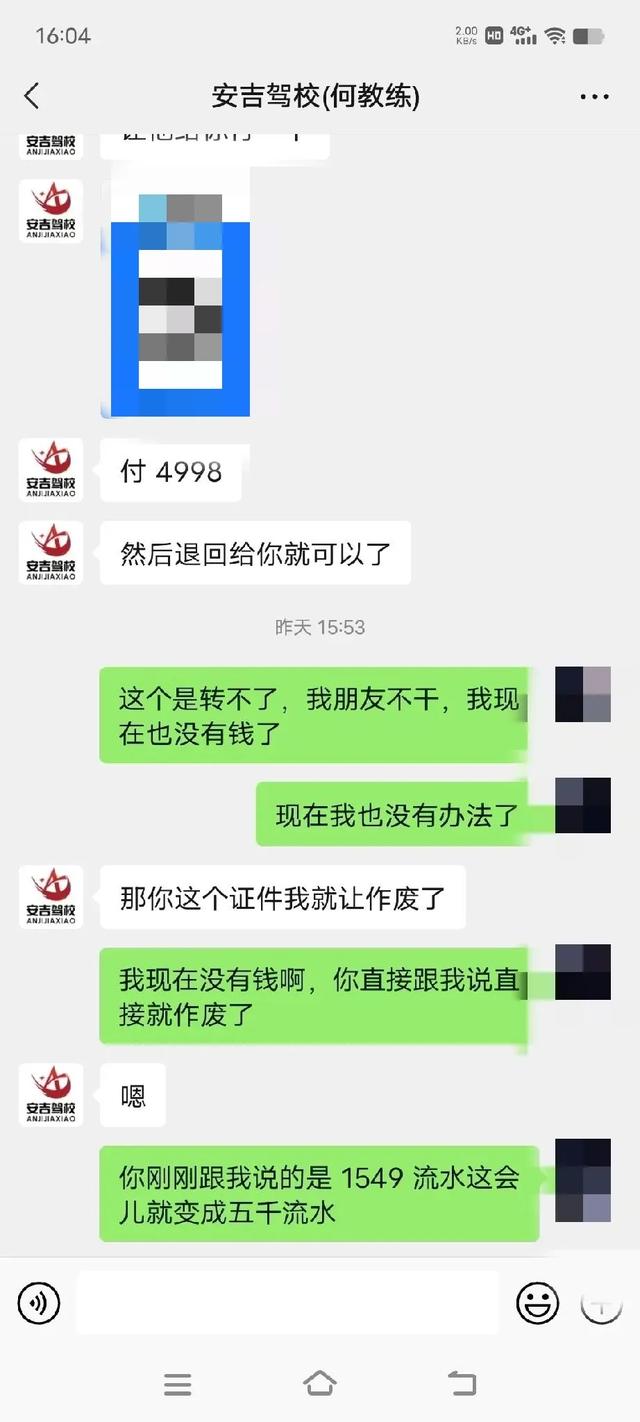Screen dimensions: 640x1422
Task: Open the plus attachments menu
Action: 601,1303
